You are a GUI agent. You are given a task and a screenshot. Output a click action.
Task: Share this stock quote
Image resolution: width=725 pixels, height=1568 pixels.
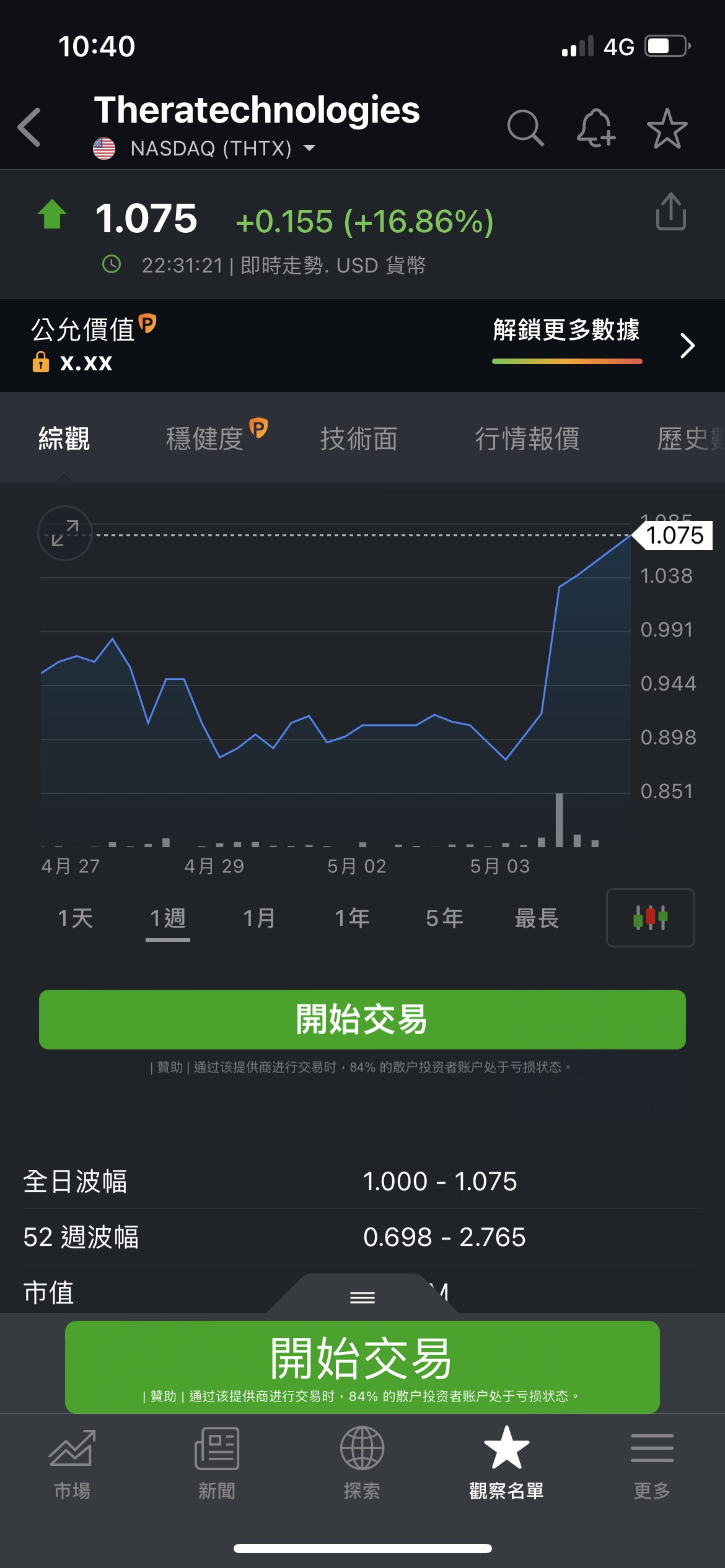tap(670, 212)
